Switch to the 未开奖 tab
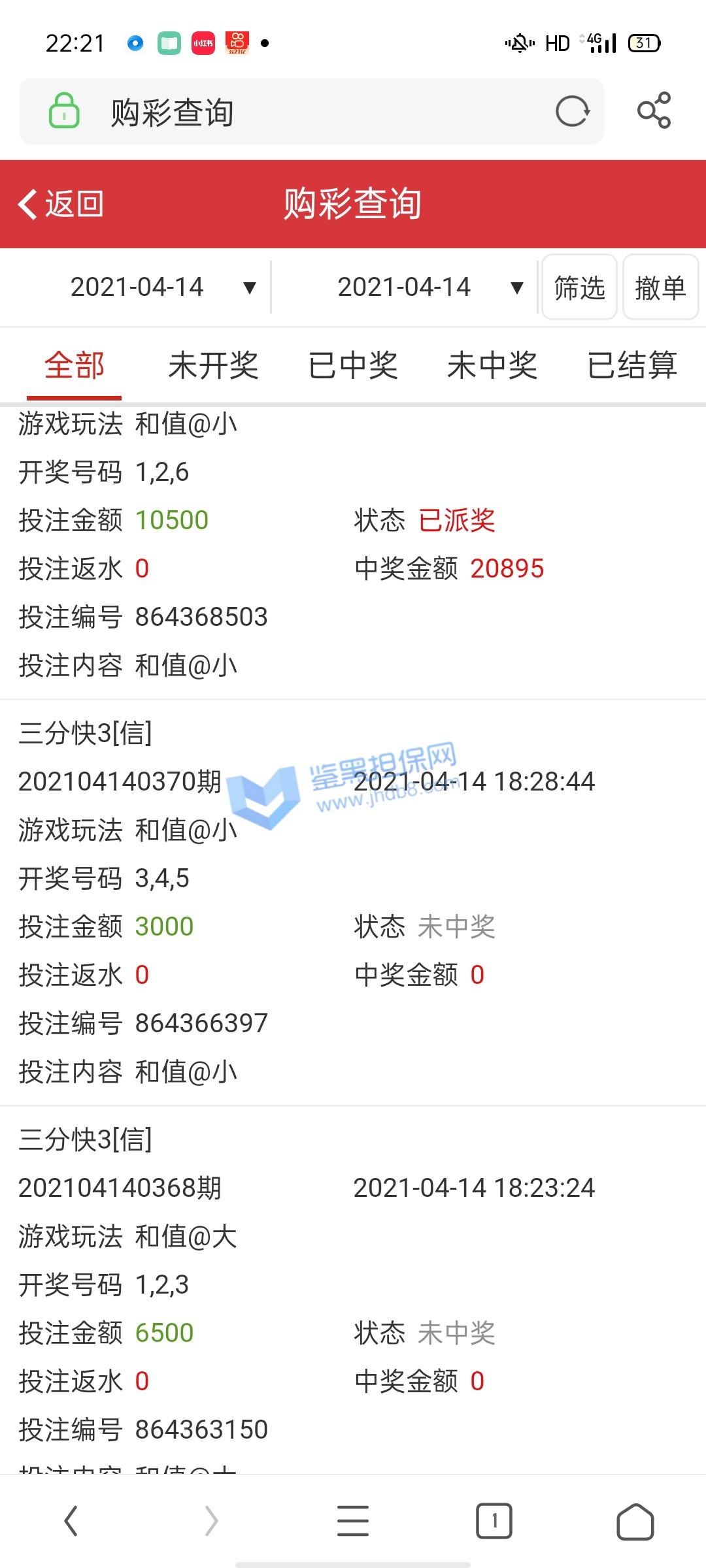 pos(213,366)
